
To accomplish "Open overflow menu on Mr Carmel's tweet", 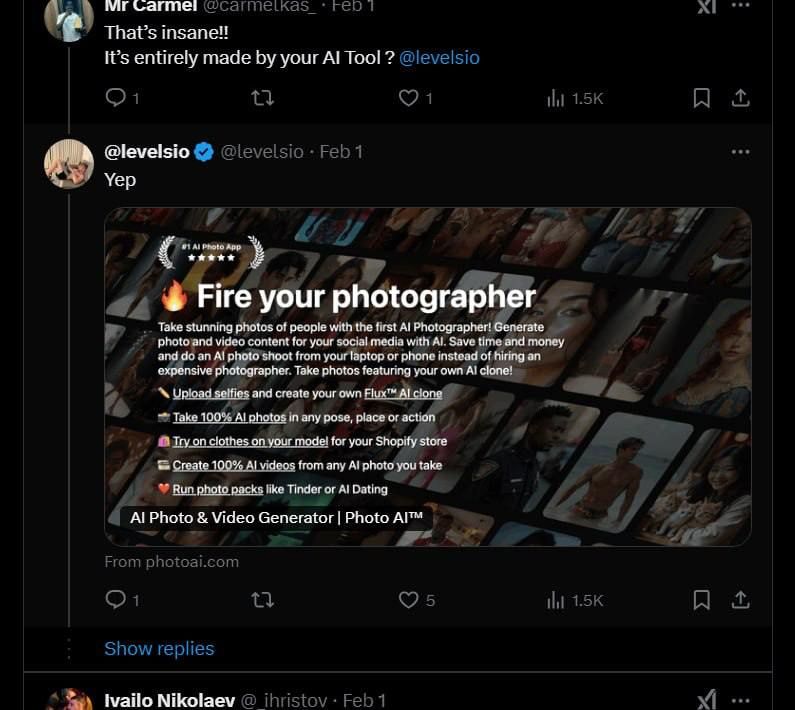I will (x=740, y=6).
